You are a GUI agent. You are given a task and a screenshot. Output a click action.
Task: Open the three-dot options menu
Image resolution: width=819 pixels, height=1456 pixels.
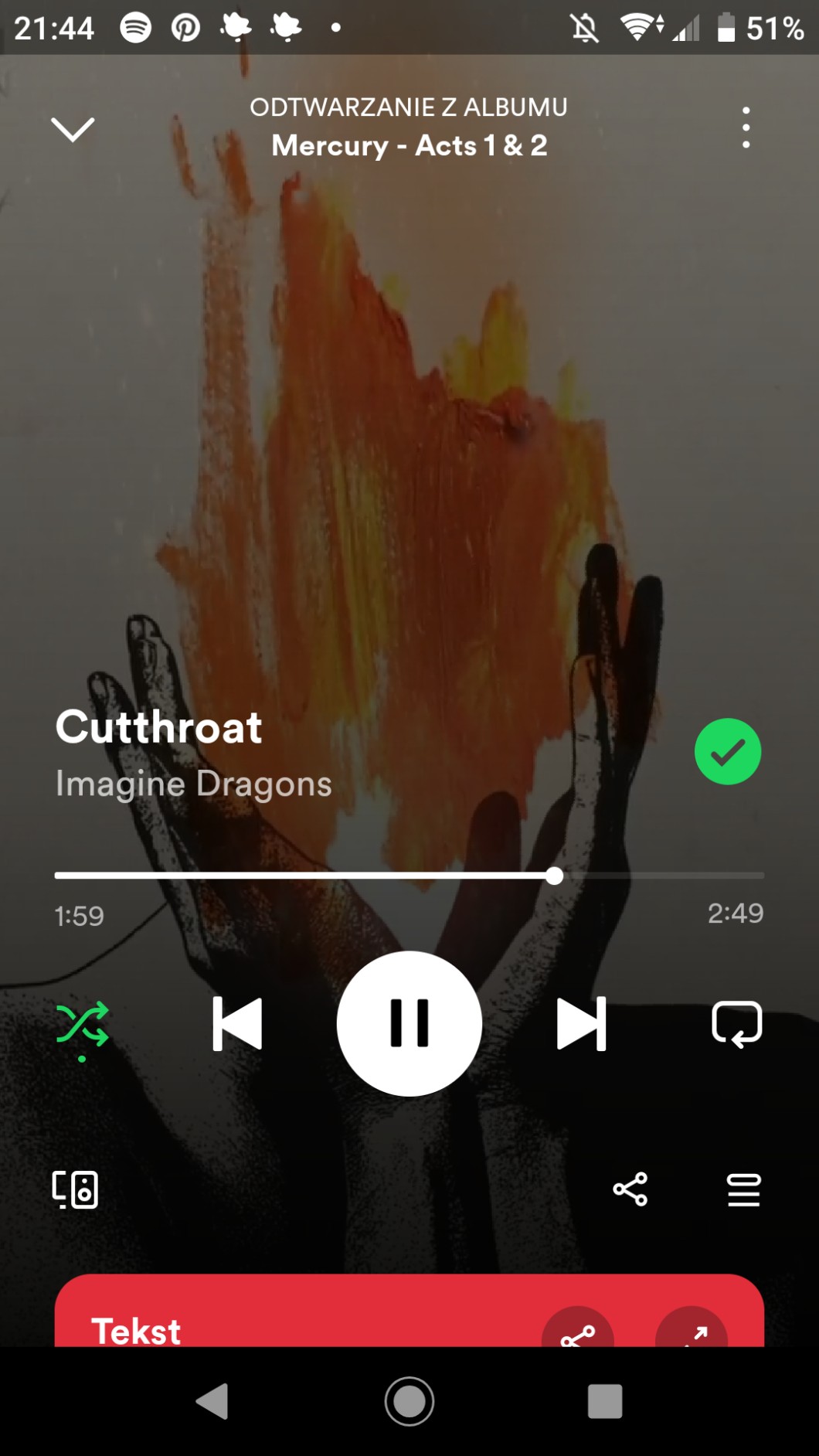coord(746,128)
